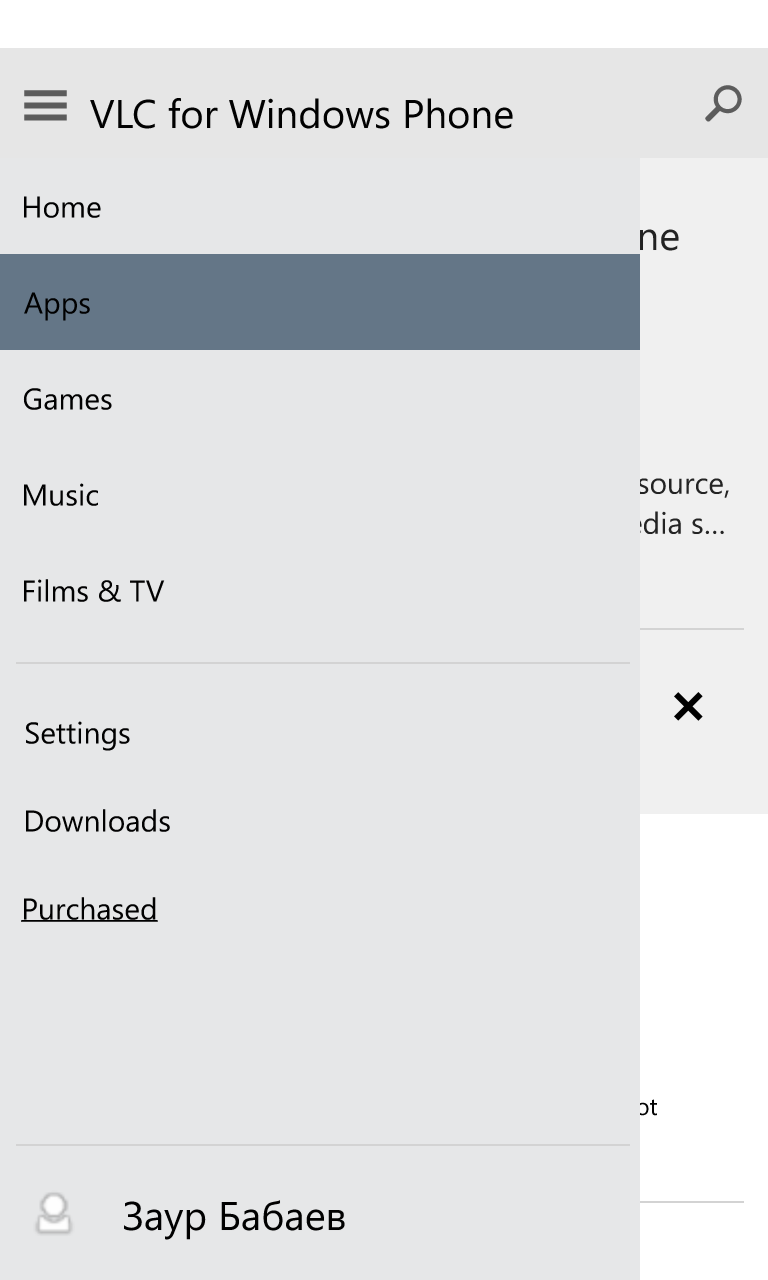Open the Games section
The height and width of the screenshot is (1280, 768).
click(68, 399)
